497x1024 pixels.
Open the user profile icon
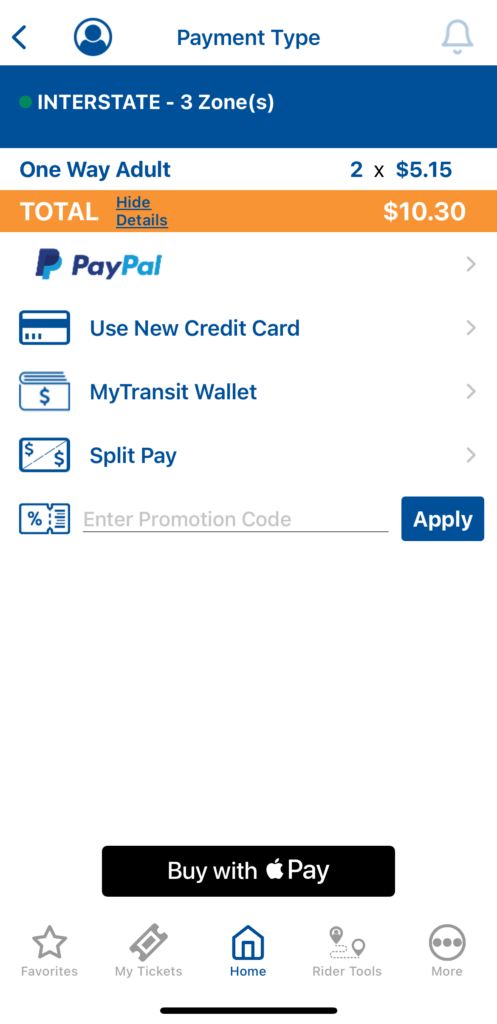(93, 37)
